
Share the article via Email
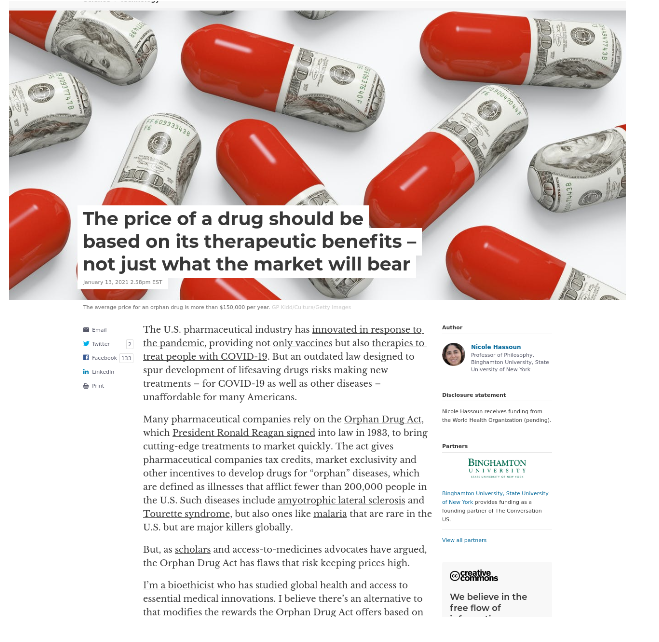coord(98,329)
